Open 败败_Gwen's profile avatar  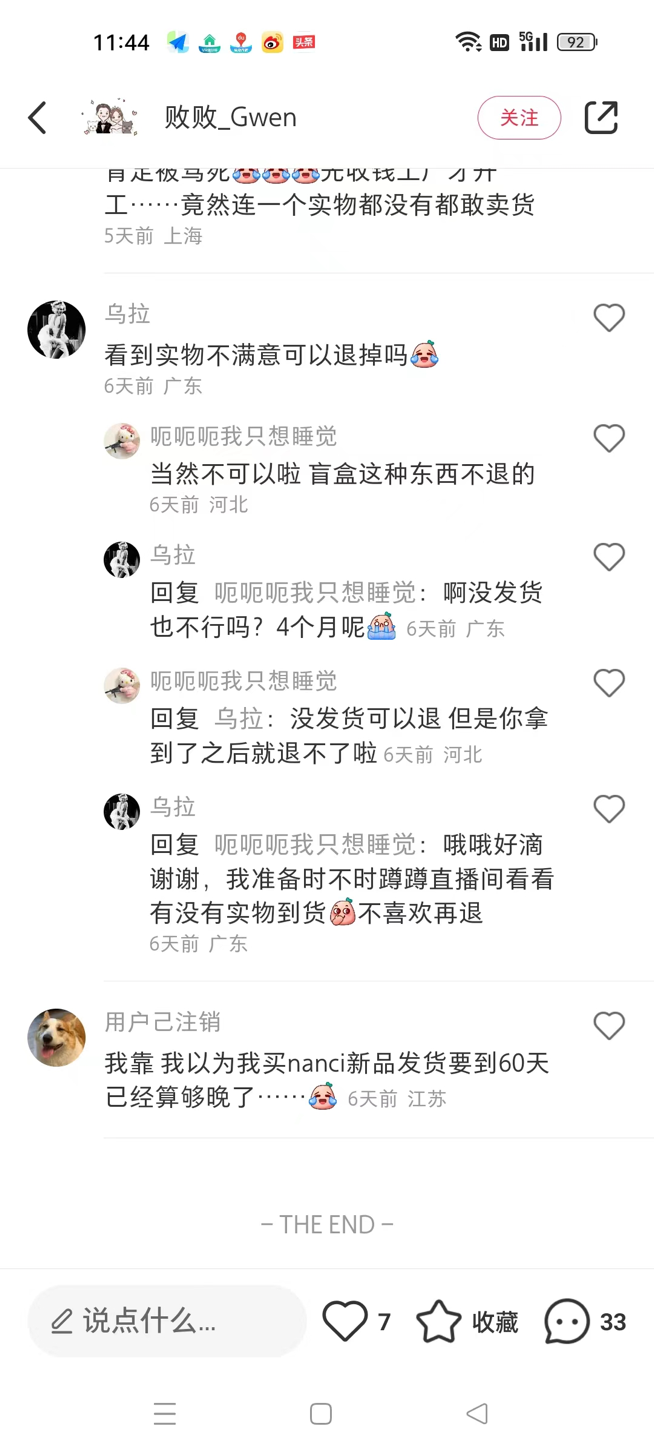coord(109,118)
